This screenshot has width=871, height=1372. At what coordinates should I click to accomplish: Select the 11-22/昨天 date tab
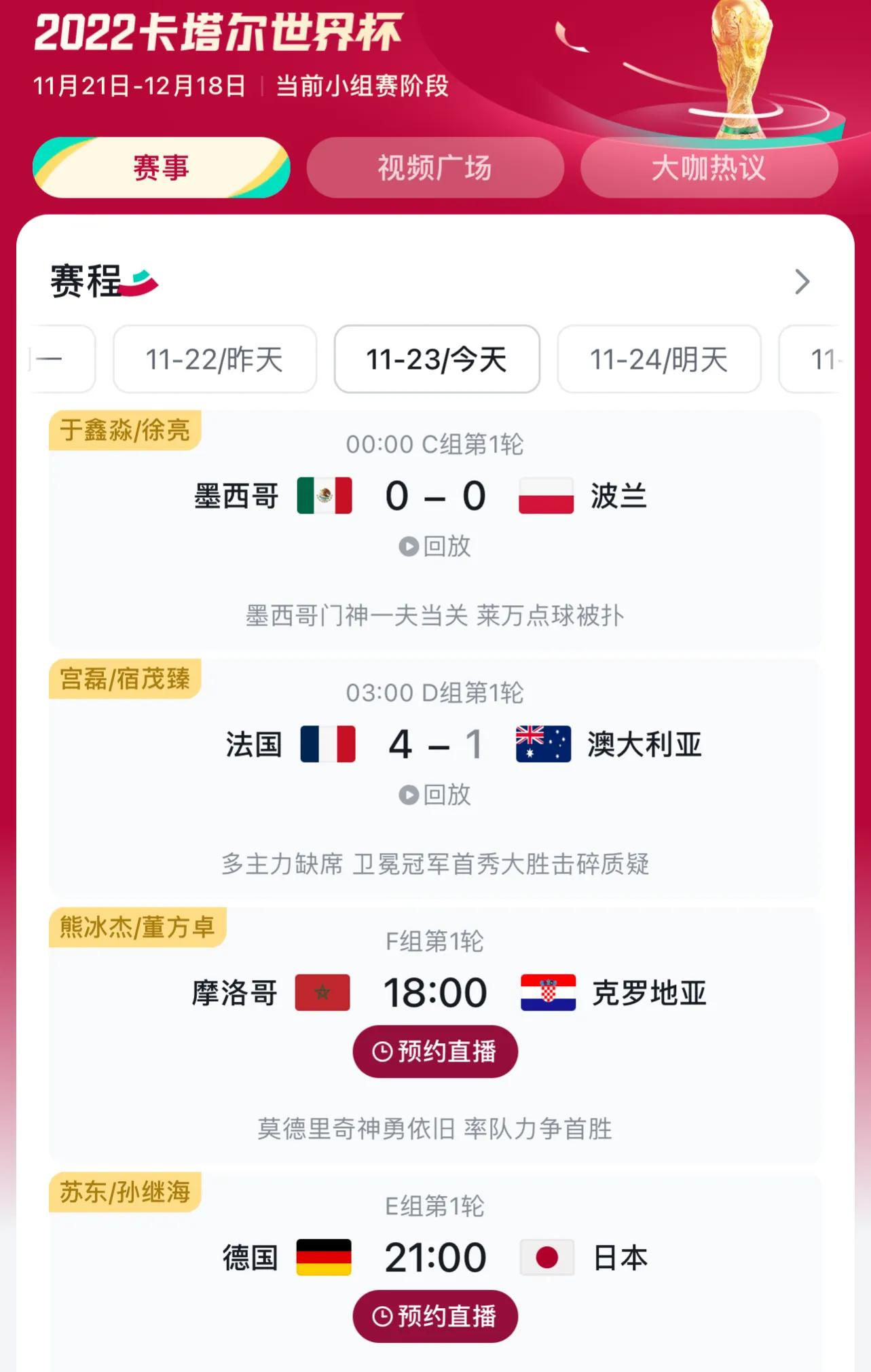click(214, 360)
